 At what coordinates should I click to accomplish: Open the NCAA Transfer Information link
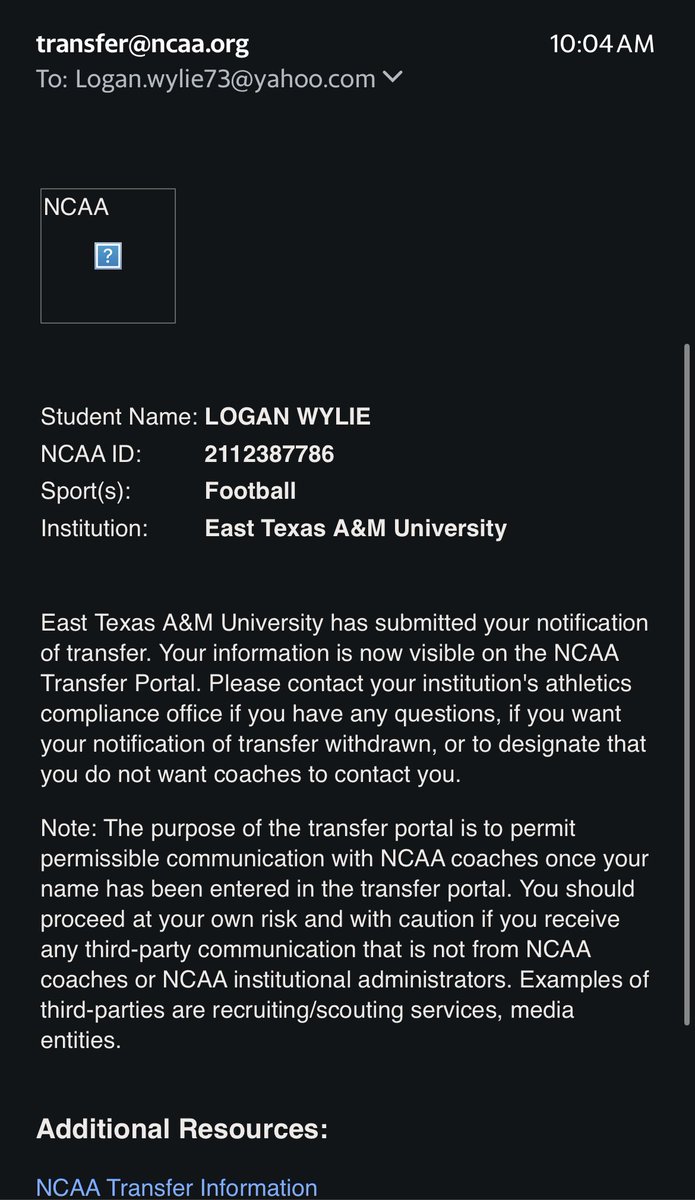[x=176, y=1187]
